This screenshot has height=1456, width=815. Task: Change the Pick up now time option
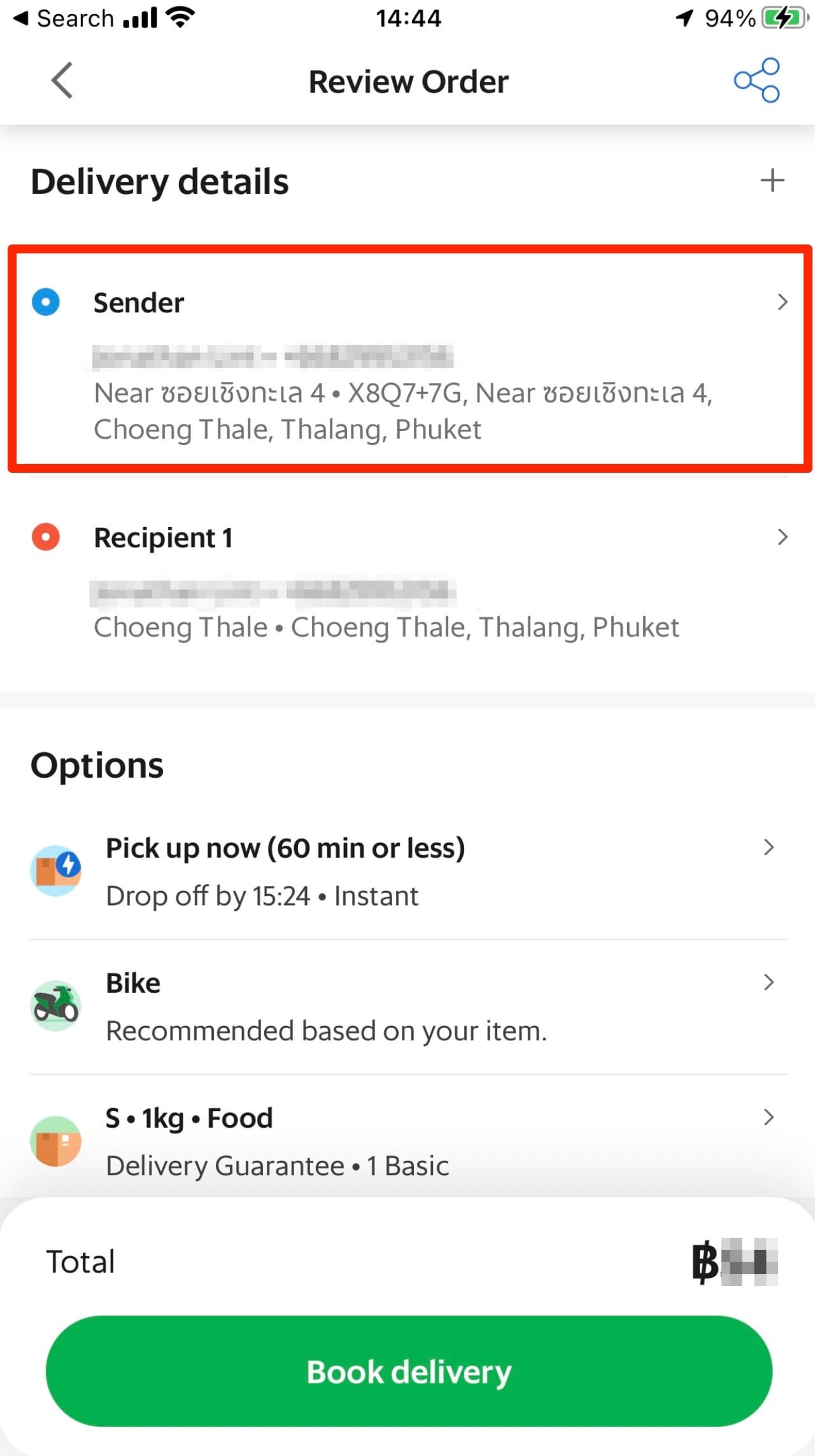click(x=407, y=871)
